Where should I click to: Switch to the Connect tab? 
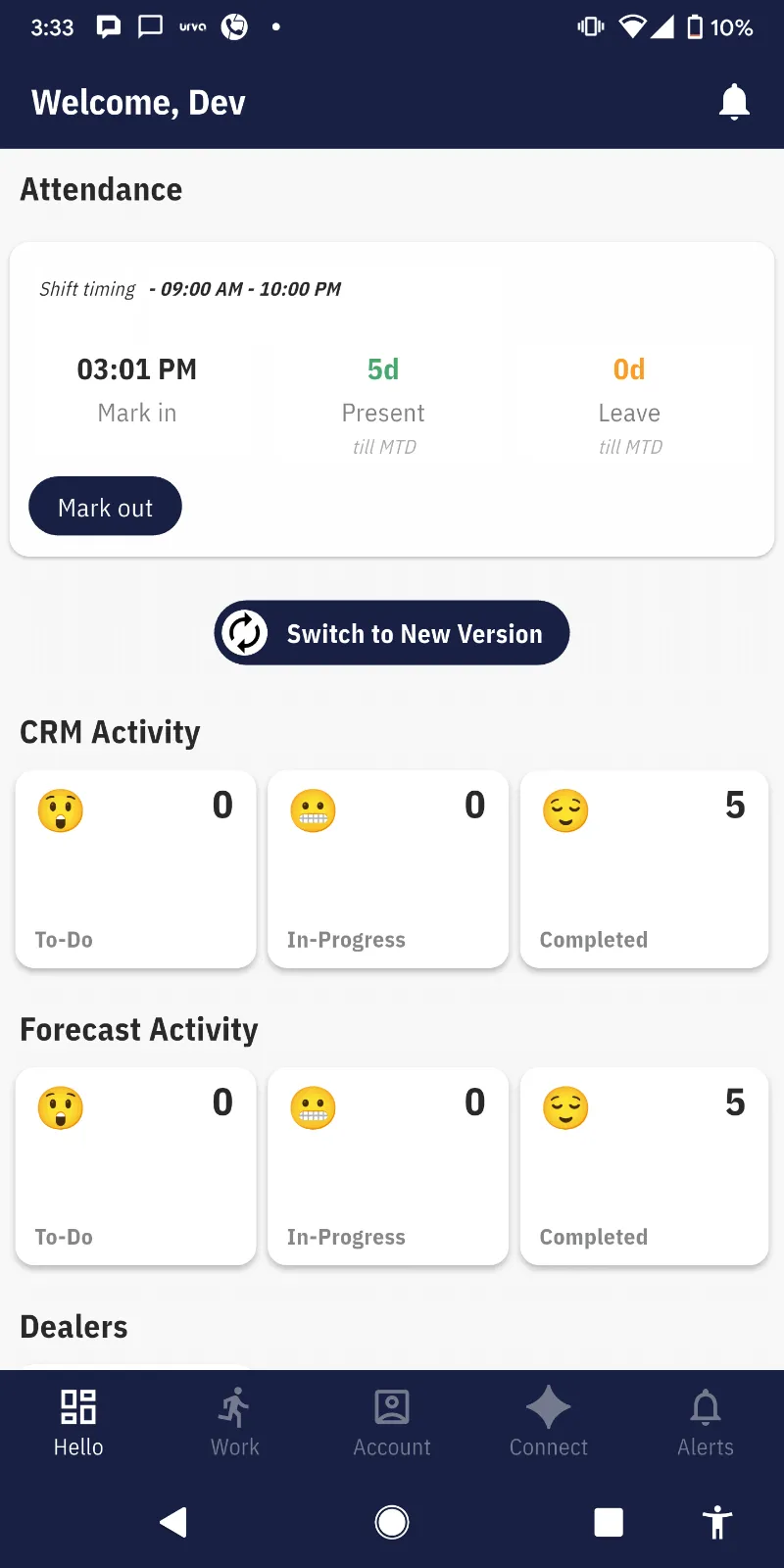tap(549, 1423)
